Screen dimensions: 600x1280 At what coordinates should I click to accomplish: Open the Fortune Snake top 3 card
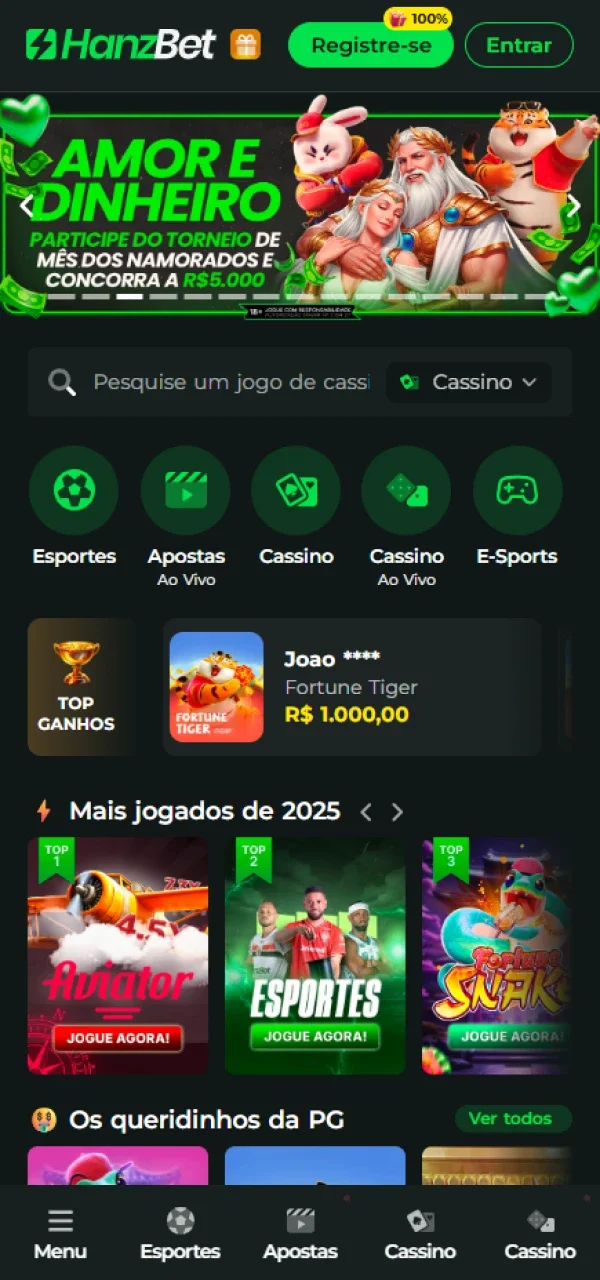click(x=496, y=955)
